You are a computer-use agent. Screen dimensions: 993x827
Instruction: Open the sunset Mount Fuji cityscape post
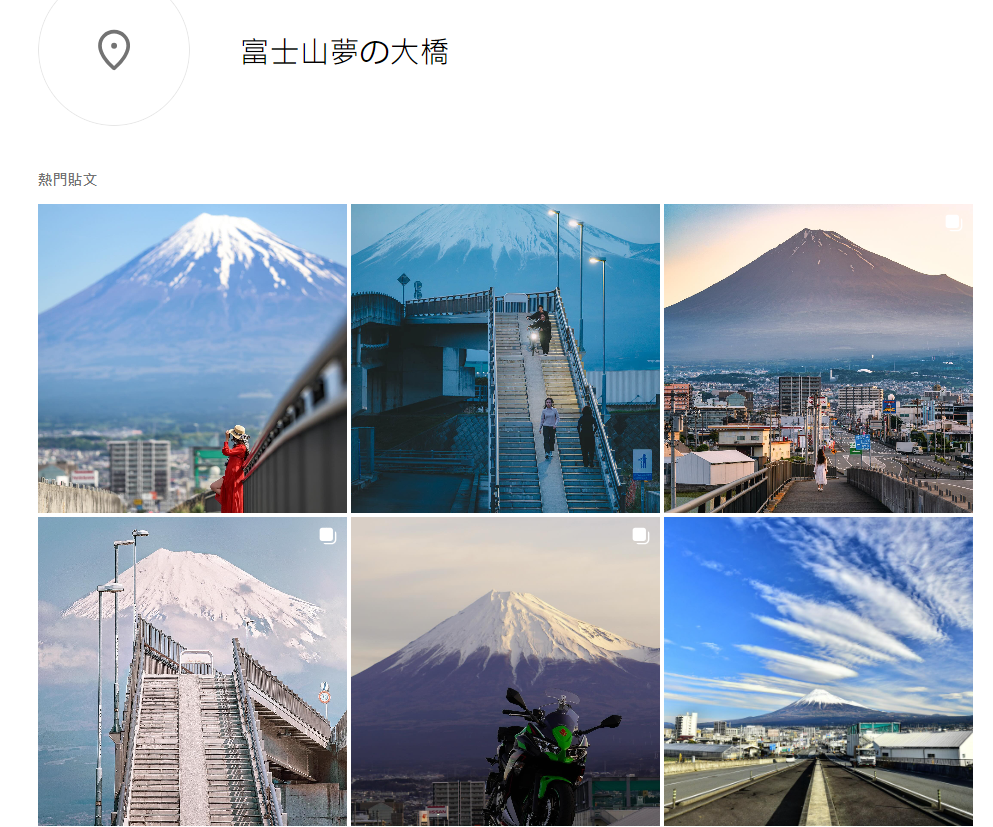point(818,358)
